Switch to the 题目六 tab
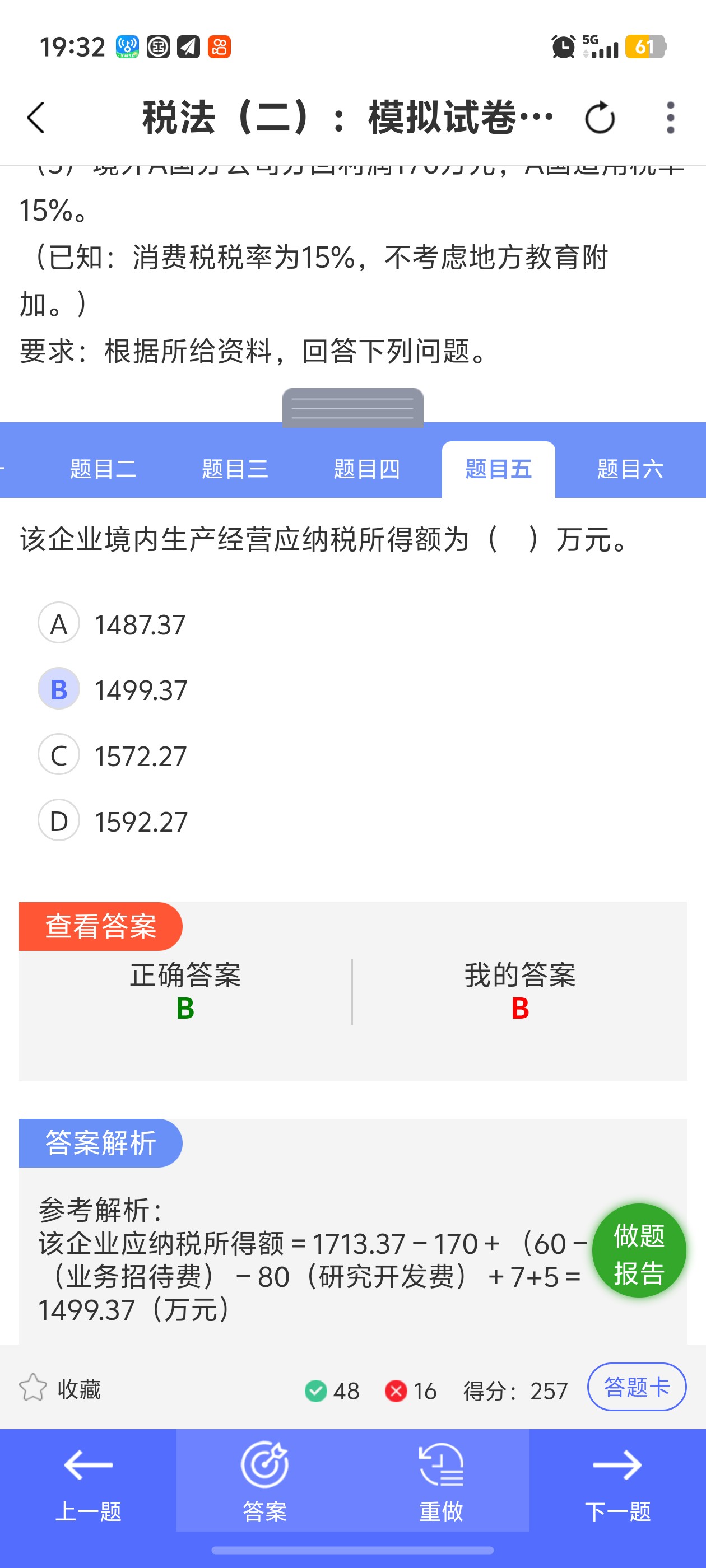Viewport: 706px width, 1568px height. (630, 469)
